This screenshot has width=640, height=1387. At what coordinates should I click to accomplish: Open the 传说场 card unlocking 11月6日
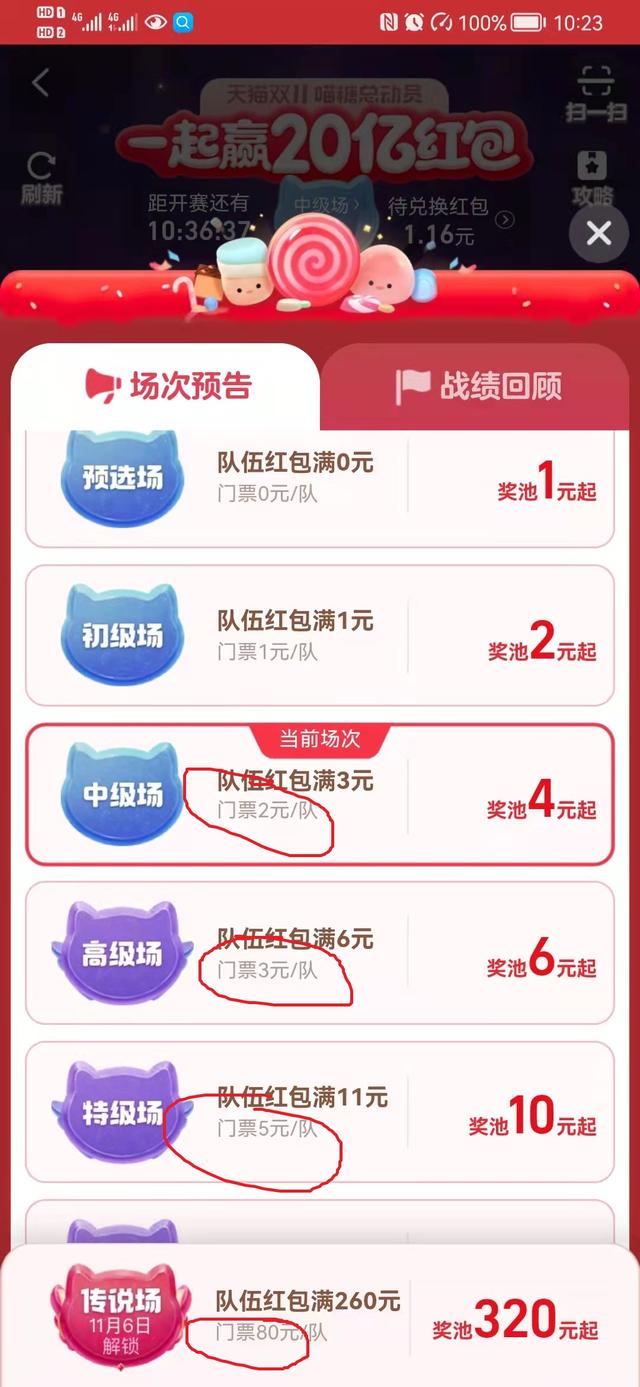pos(320,1315)
